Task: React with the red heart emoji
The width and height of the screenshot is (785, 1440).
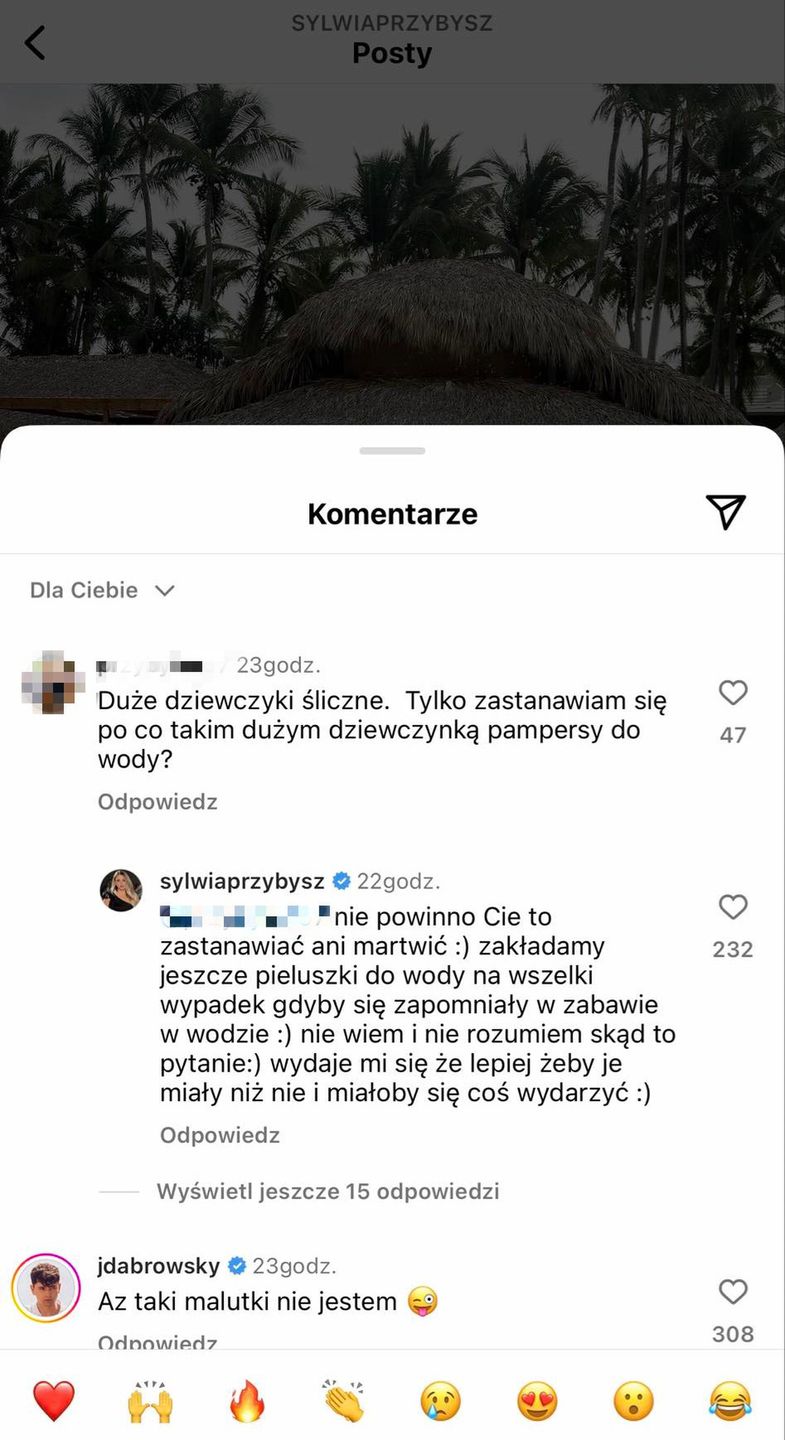Action: [x=54, y=1401]
